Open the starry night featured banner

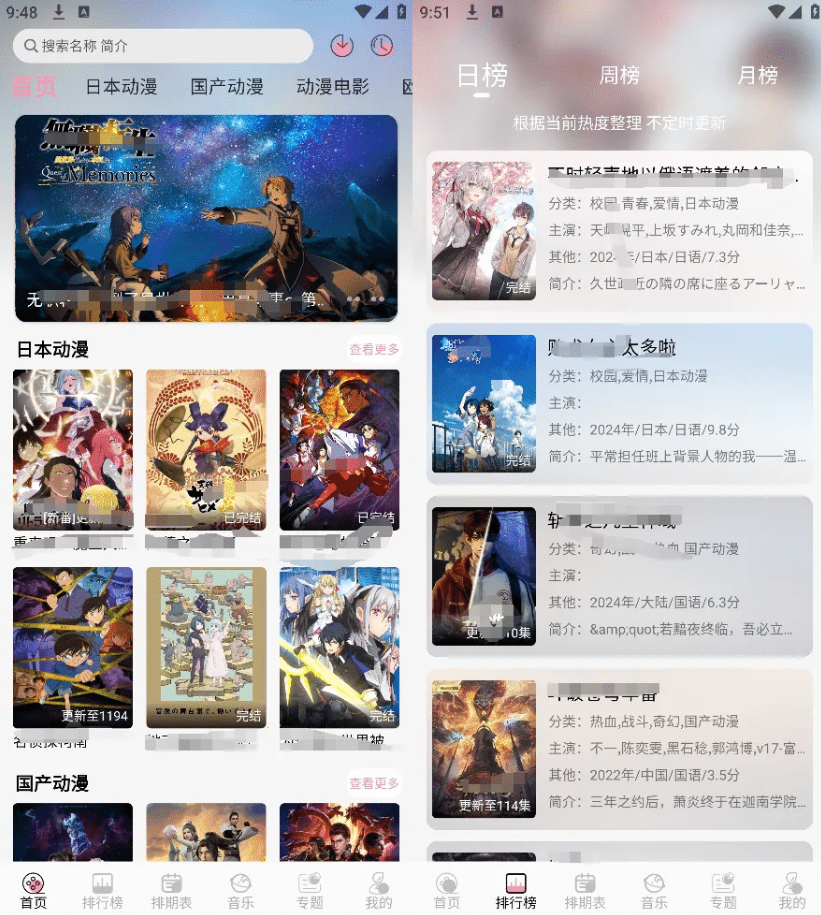206,217
